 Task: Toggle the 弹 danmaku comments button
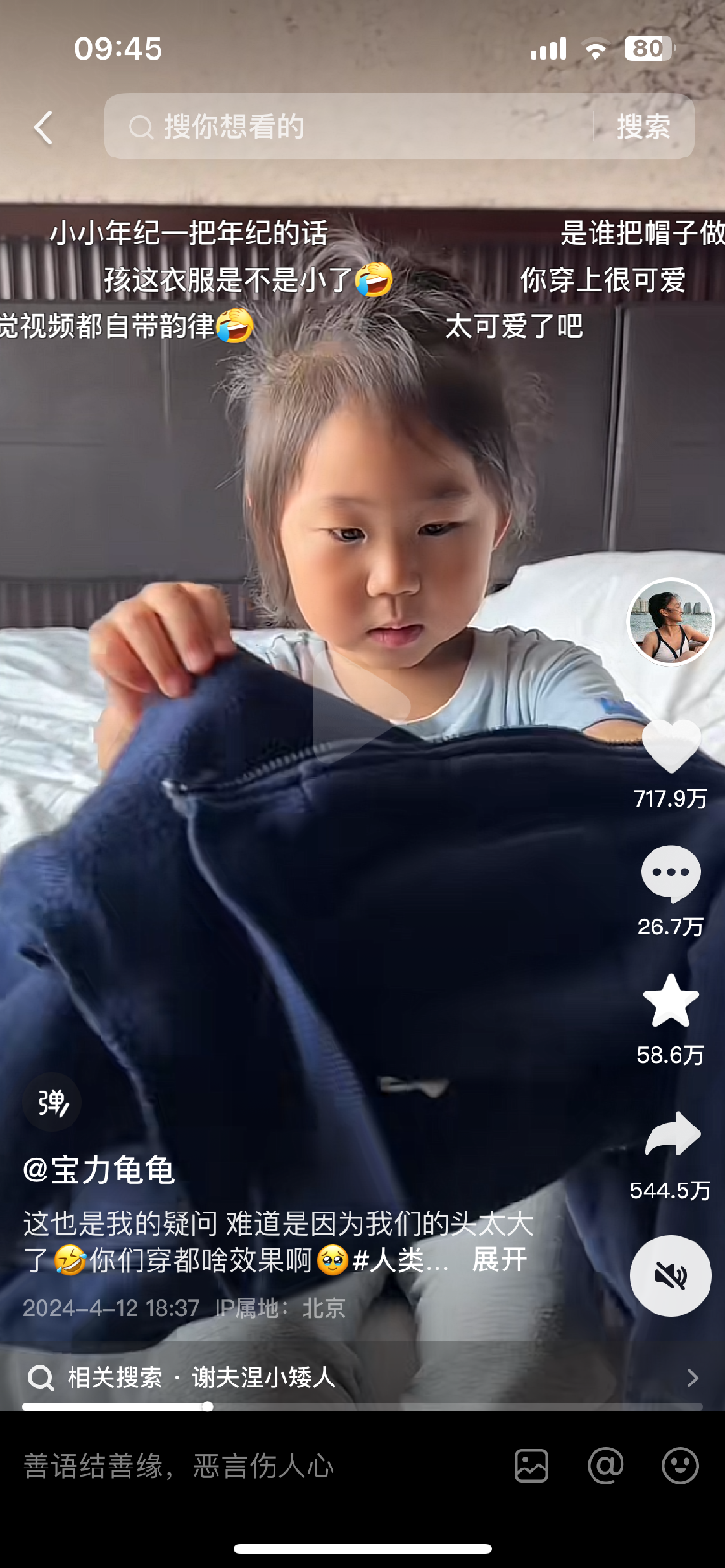click(x=52, y=1102)
